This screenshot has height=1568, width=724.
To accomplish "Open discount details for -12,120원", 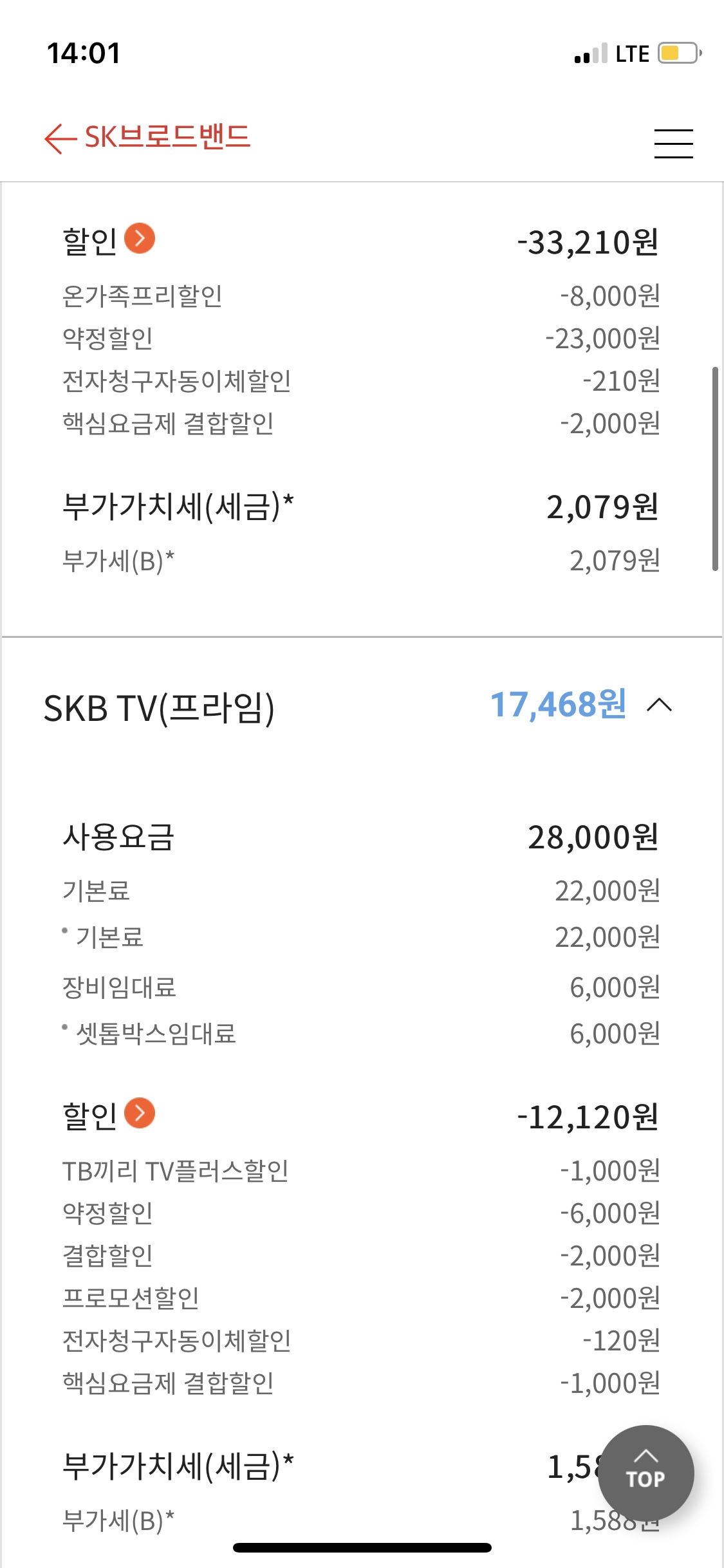I will (140, 1114).
